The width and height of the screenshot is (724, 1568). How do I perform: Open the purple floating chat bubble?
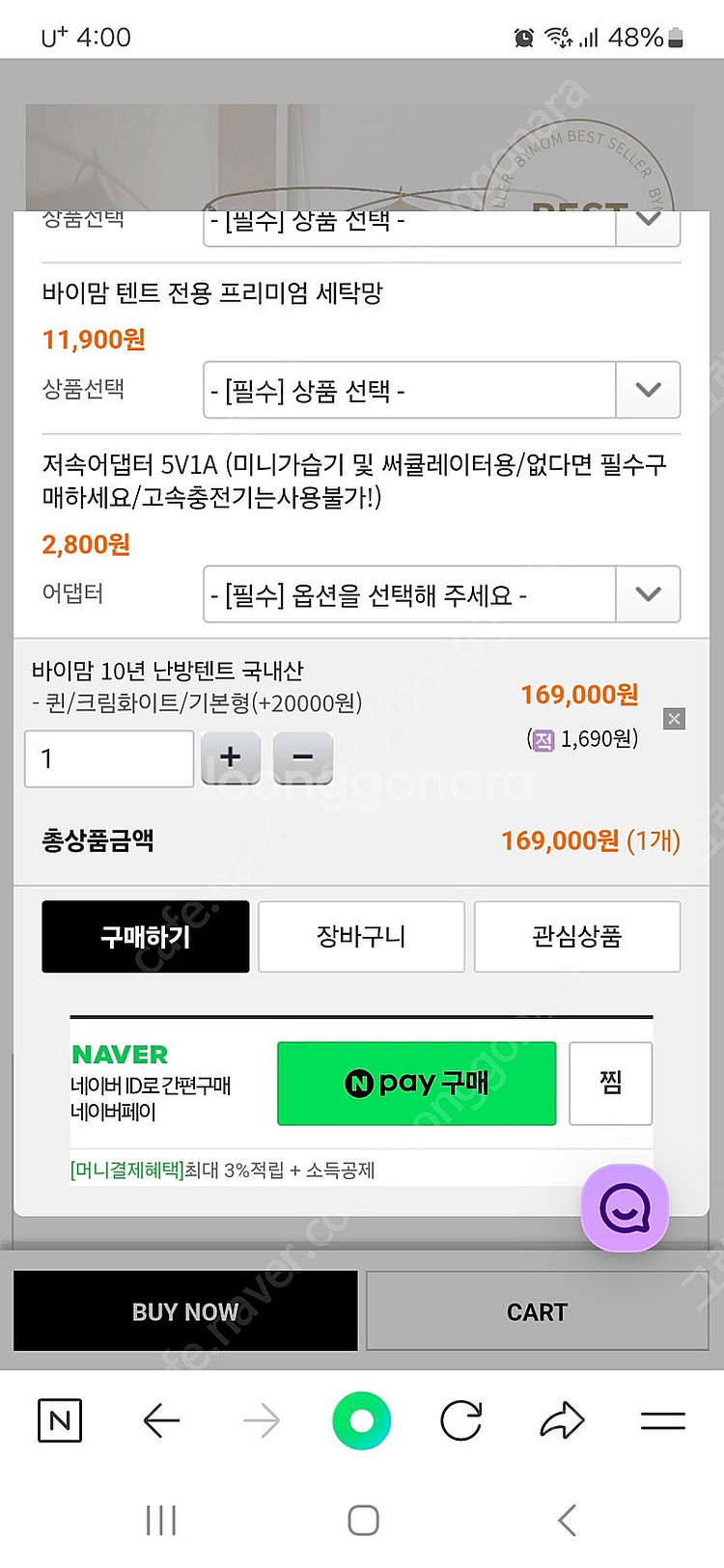tap(625, 1208)
